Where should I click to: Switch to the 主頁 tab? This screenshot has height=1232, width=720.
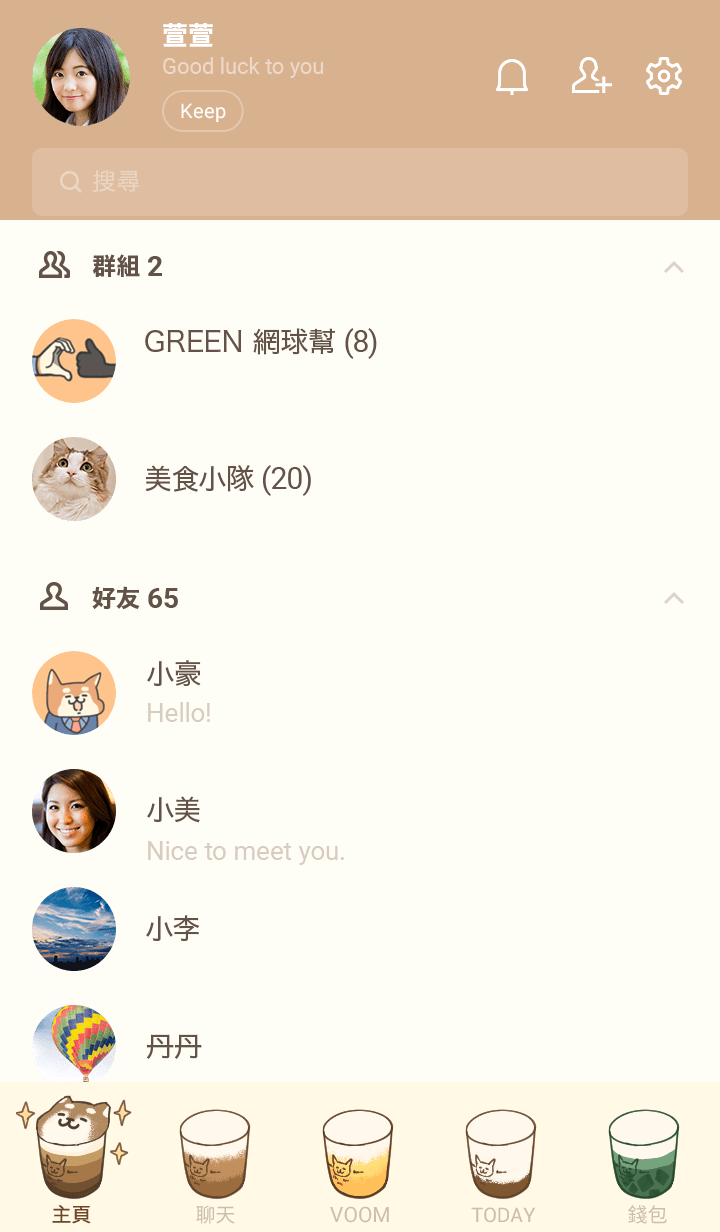[x=73, y=1160]
